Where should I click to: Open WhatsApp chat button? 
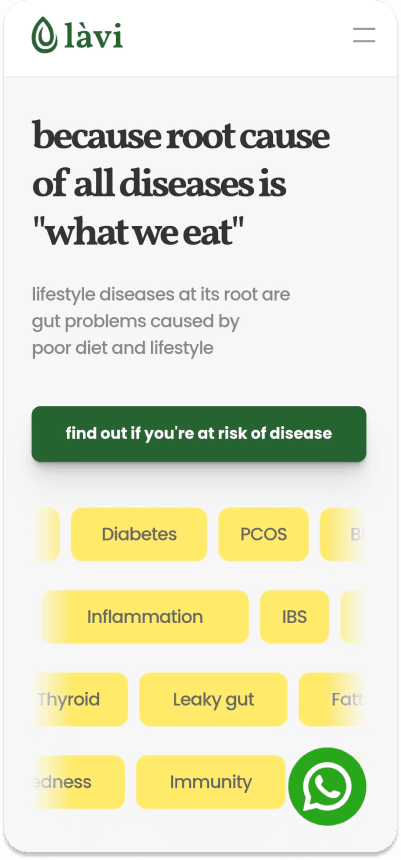(x=327, y=787)
